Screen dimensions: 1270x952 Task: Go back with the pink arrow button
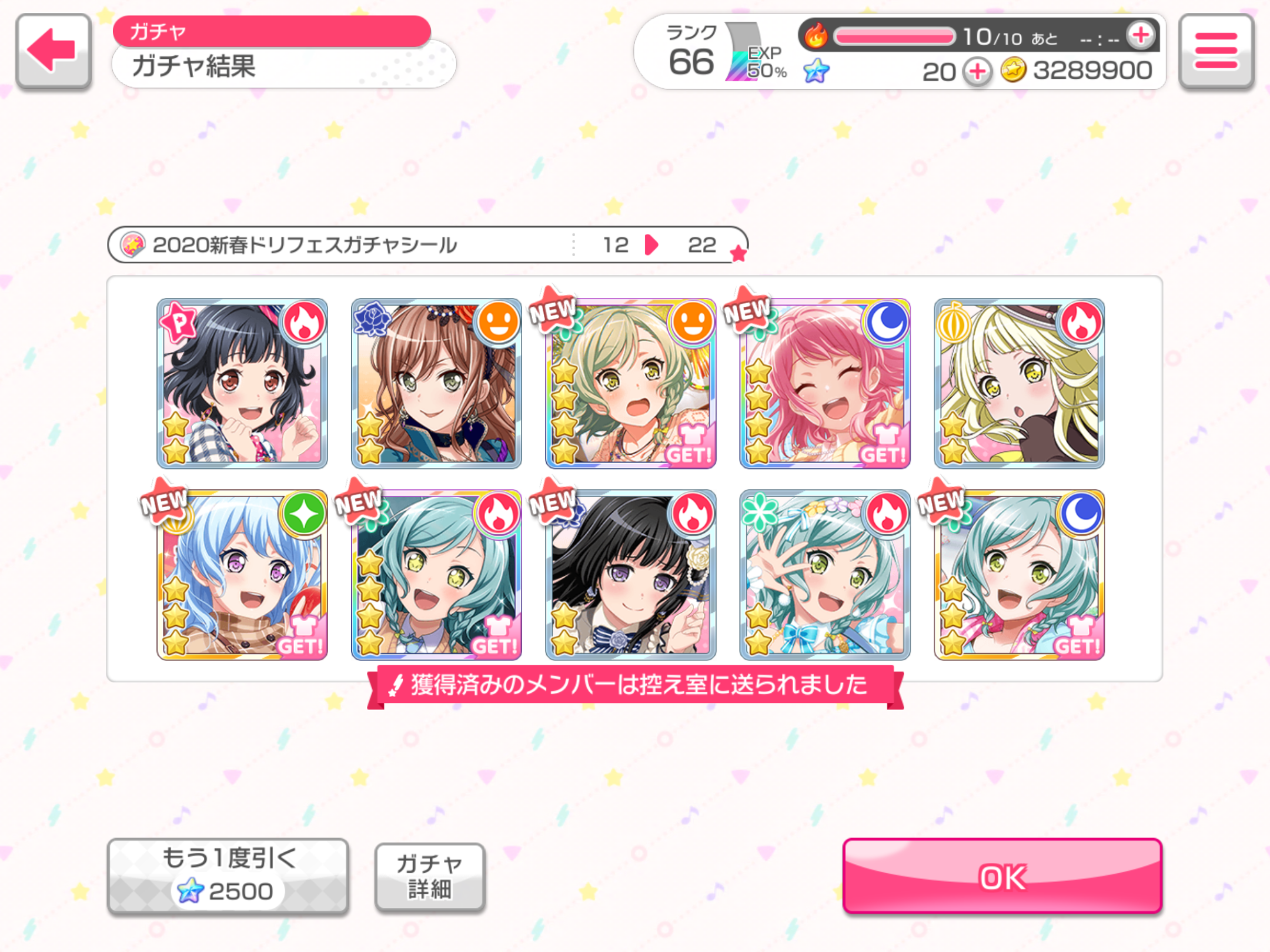tap(53, 52)
